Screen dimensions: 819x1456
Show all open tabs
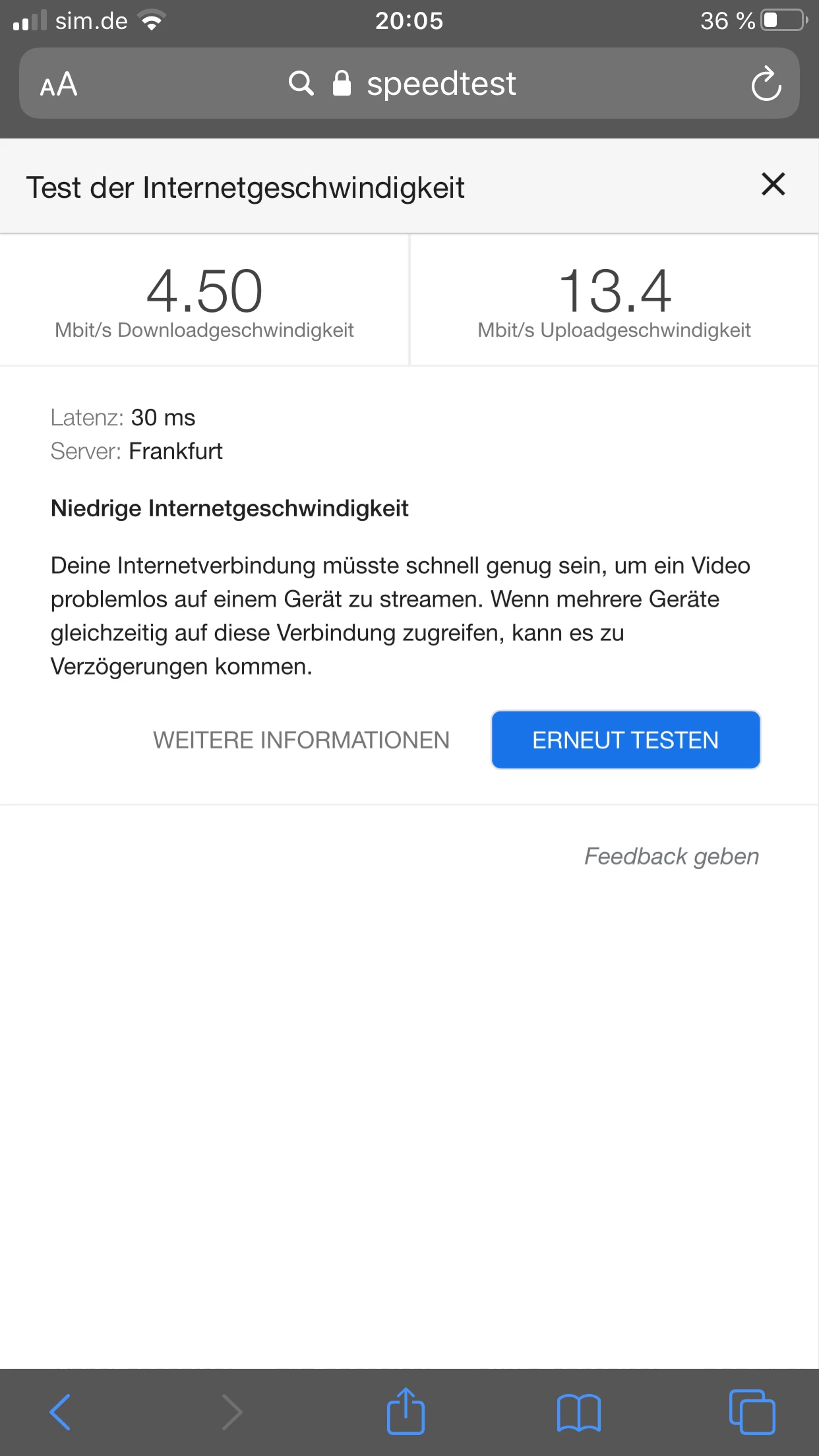pos(752,1412)
